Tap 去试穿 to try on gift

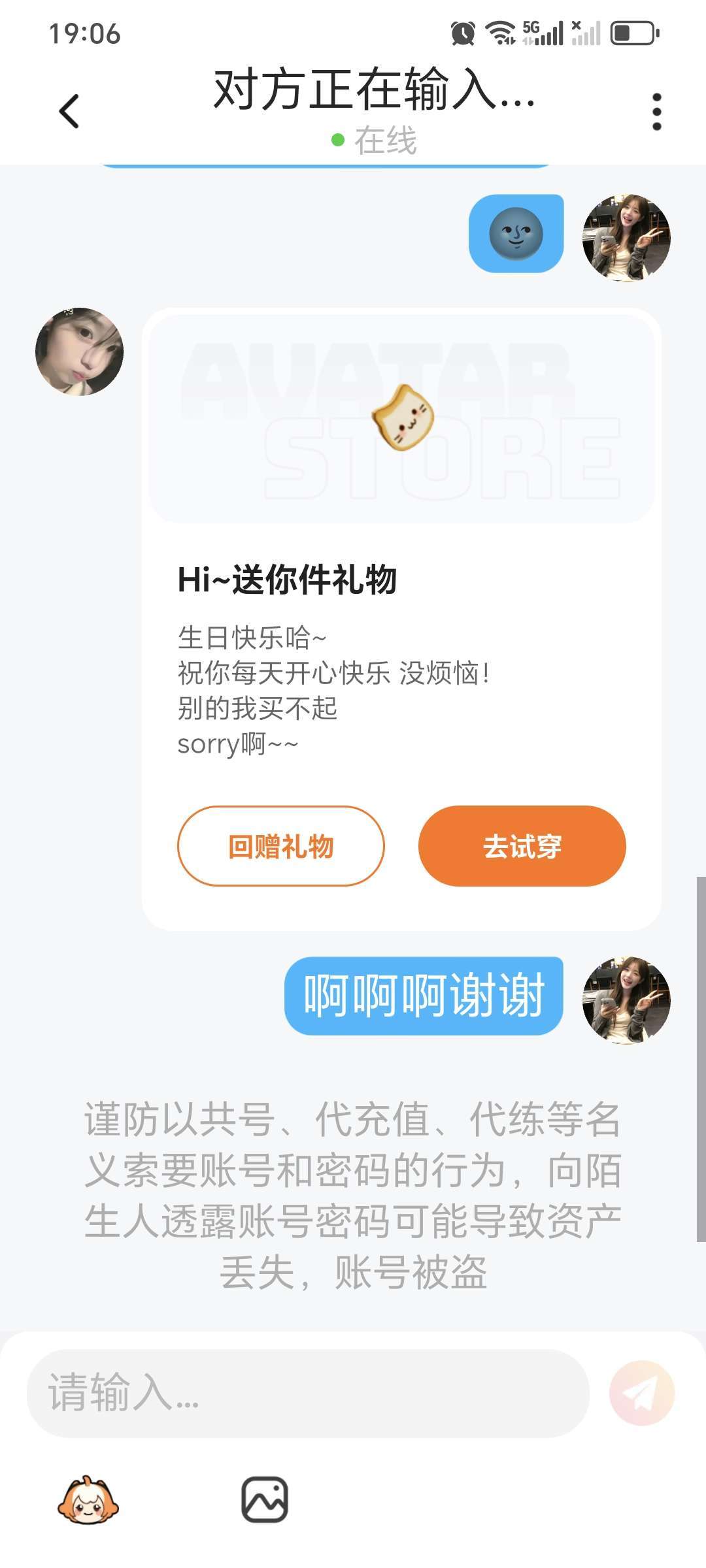522,846
